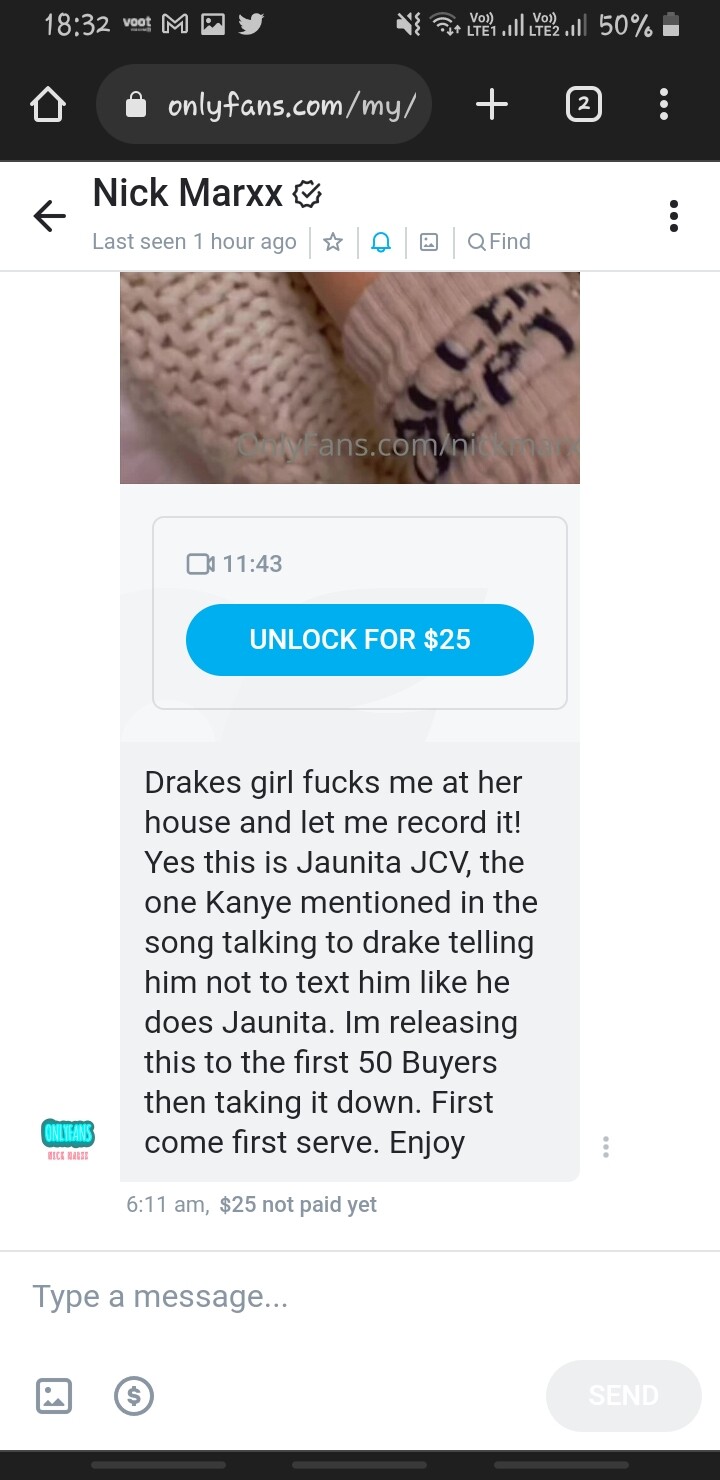Open the browser three-dot menu
720x1480 pixels.
[664, 105]
